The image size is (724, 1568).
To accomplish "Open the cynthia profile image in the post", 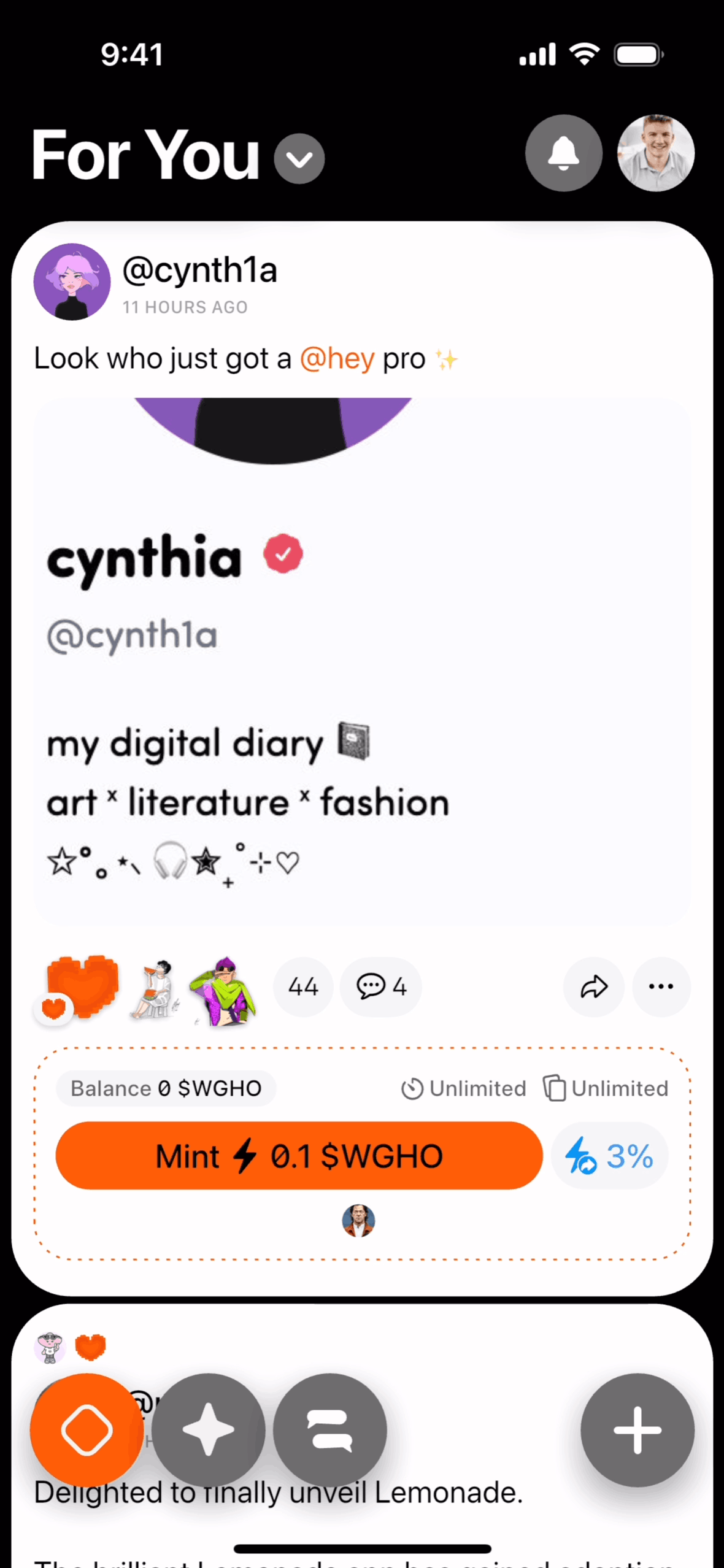I will point(362,659).
